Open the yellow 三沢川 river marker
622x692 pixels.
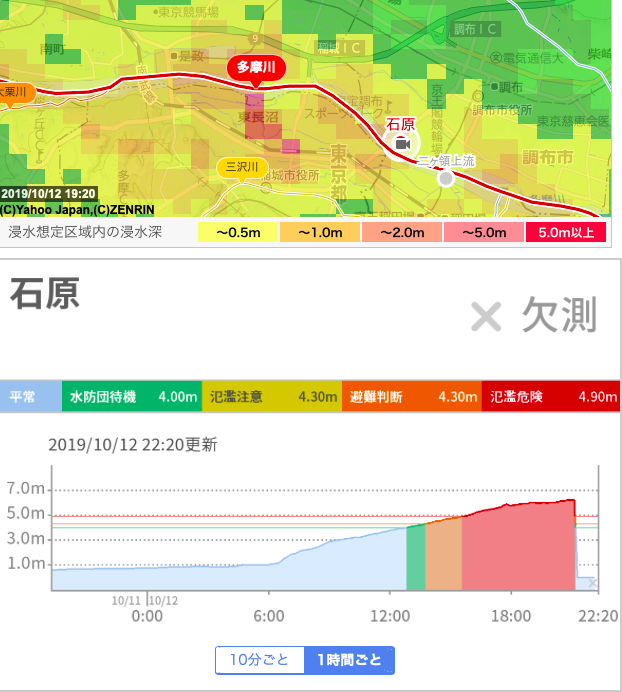pos(242,166)
